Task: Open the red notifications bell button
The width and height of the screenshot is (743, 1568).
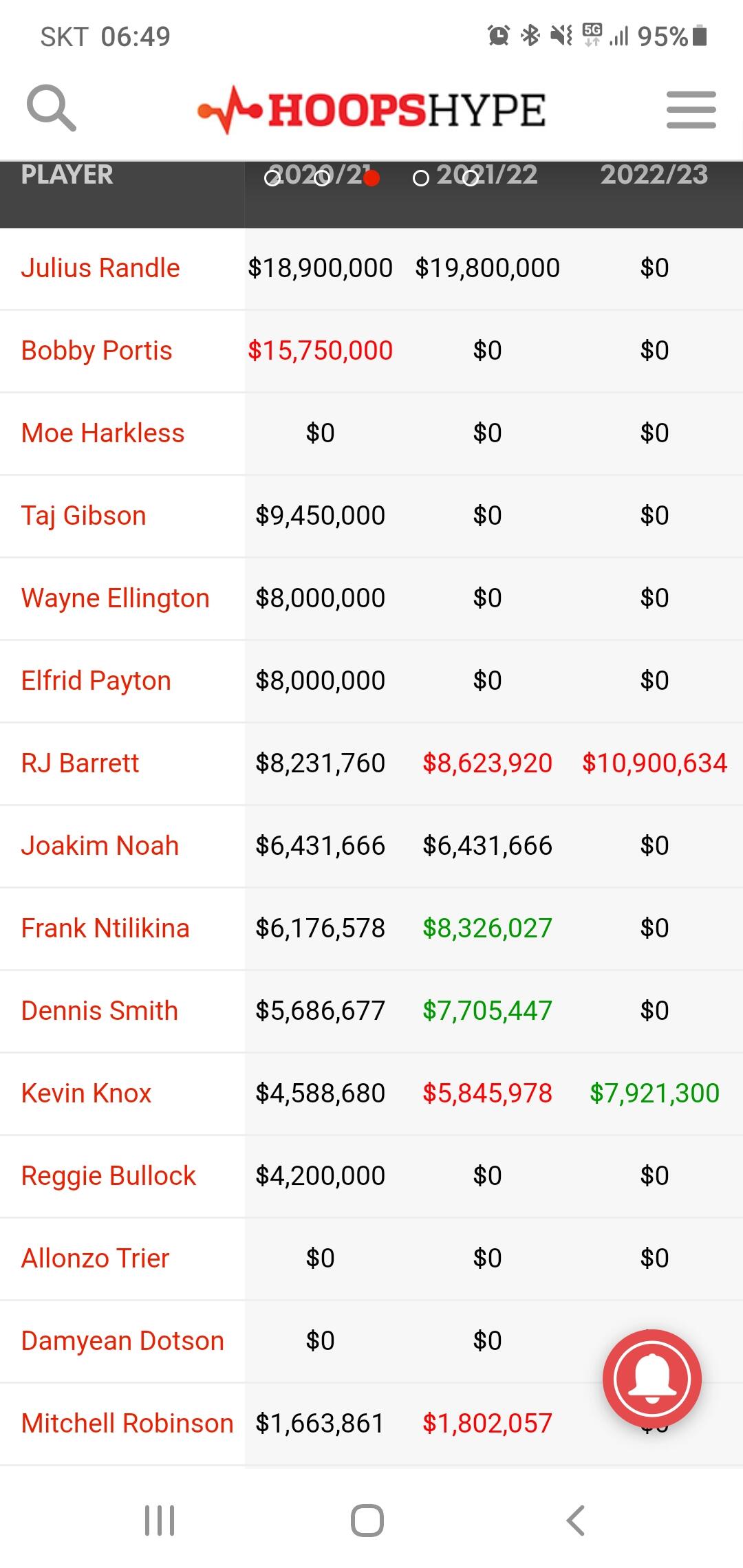Action: click(652, 1379)
